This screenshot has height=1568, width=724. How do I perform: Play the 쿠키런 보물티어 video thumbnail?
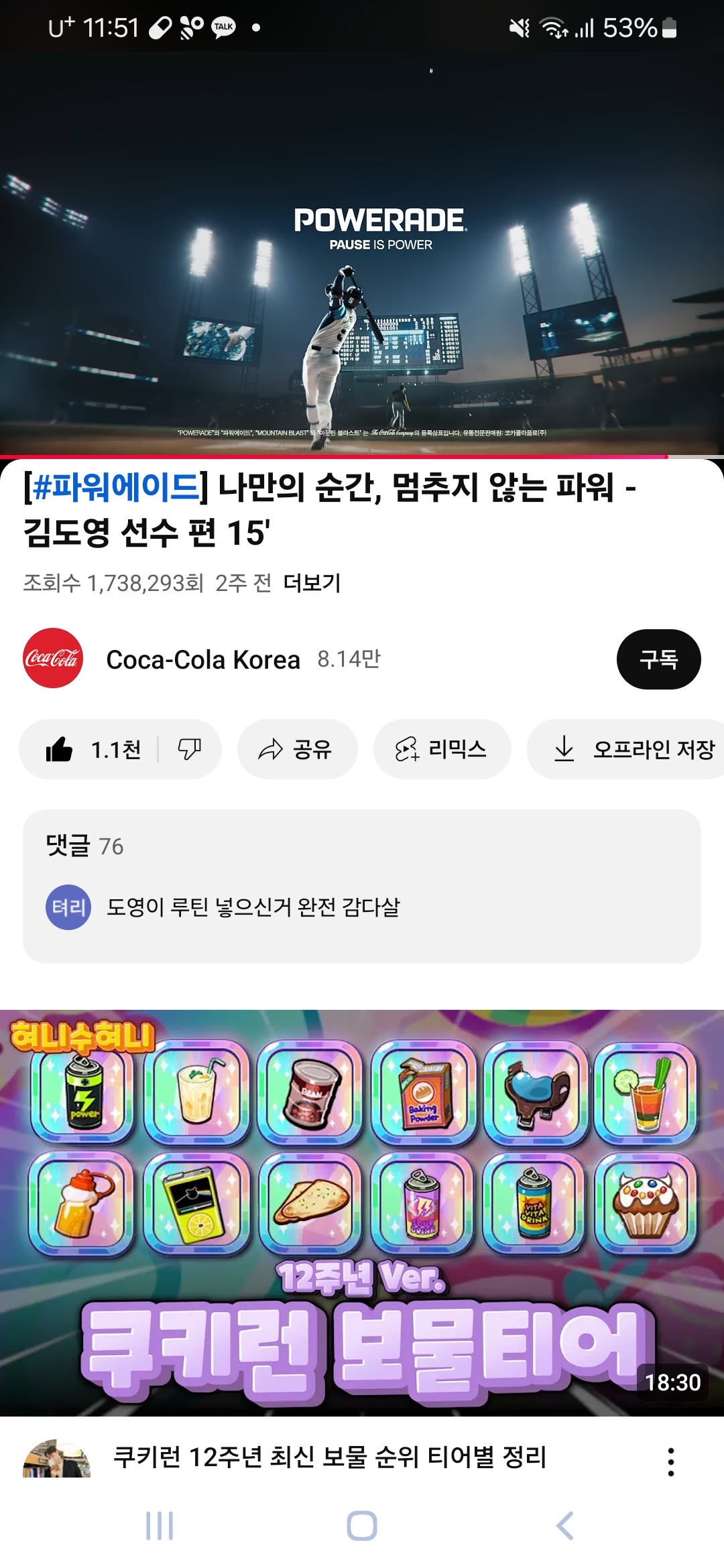point(361,1212)
